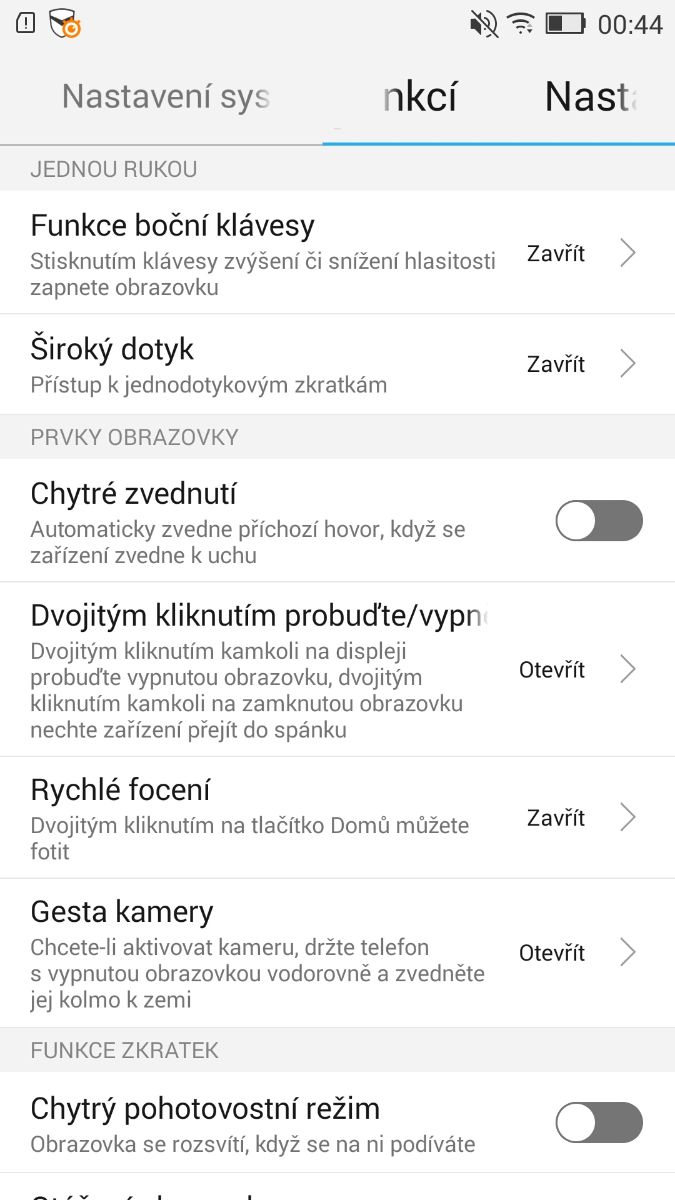
Task: Open Gesta kamery settings
Action: (x=336, y=952)
